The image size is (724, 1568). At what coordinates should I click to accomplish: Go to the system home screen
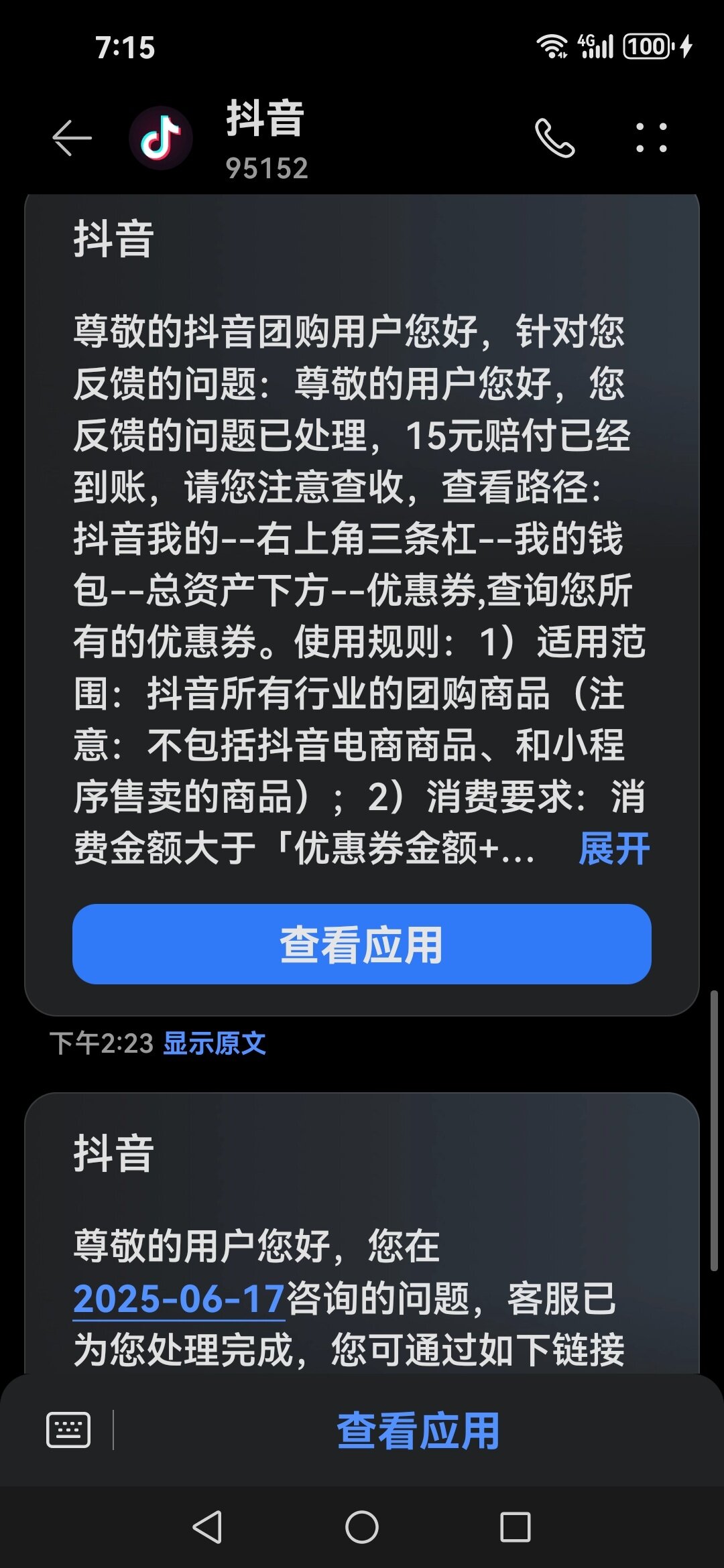click(362, 1527)
